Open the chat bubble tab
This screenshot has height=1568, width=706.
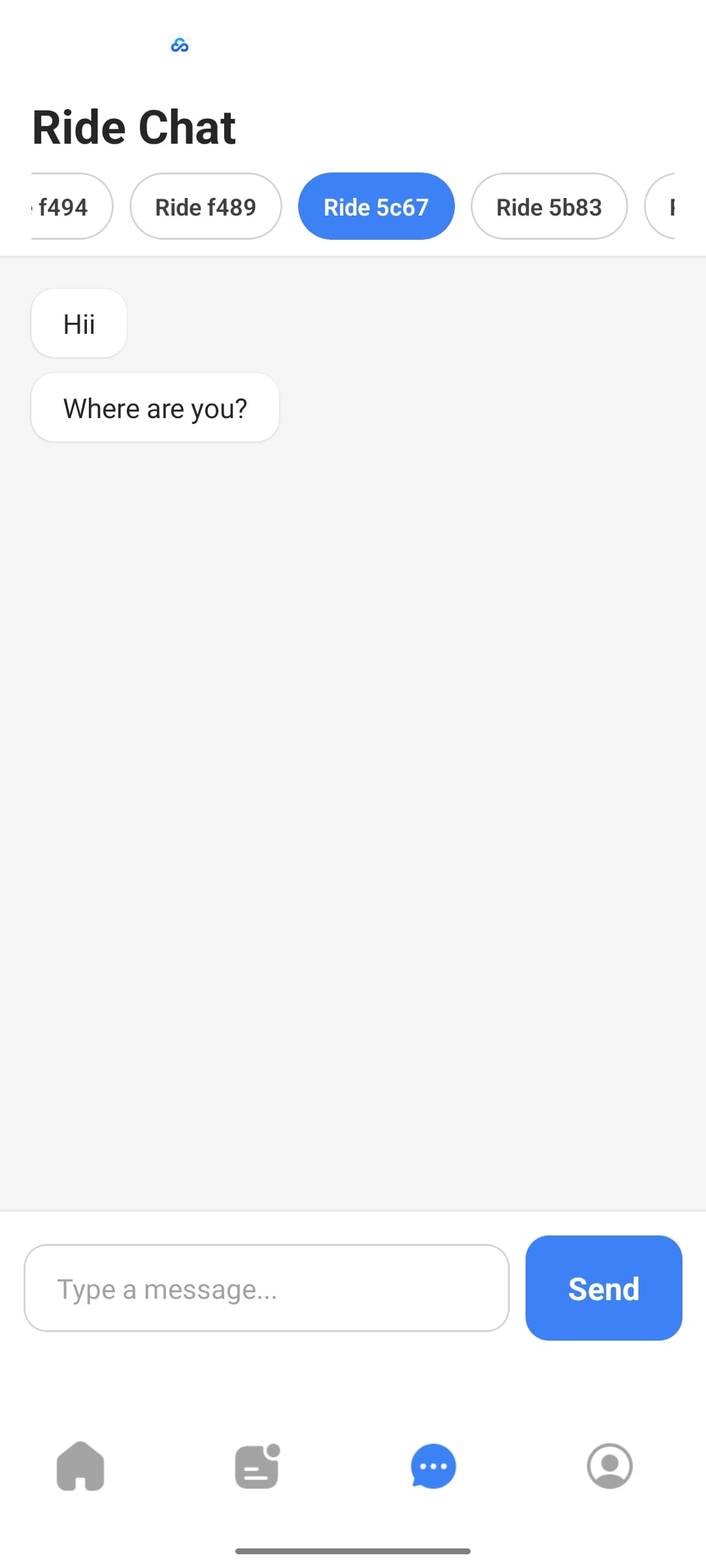click(x=433, y=1466)
